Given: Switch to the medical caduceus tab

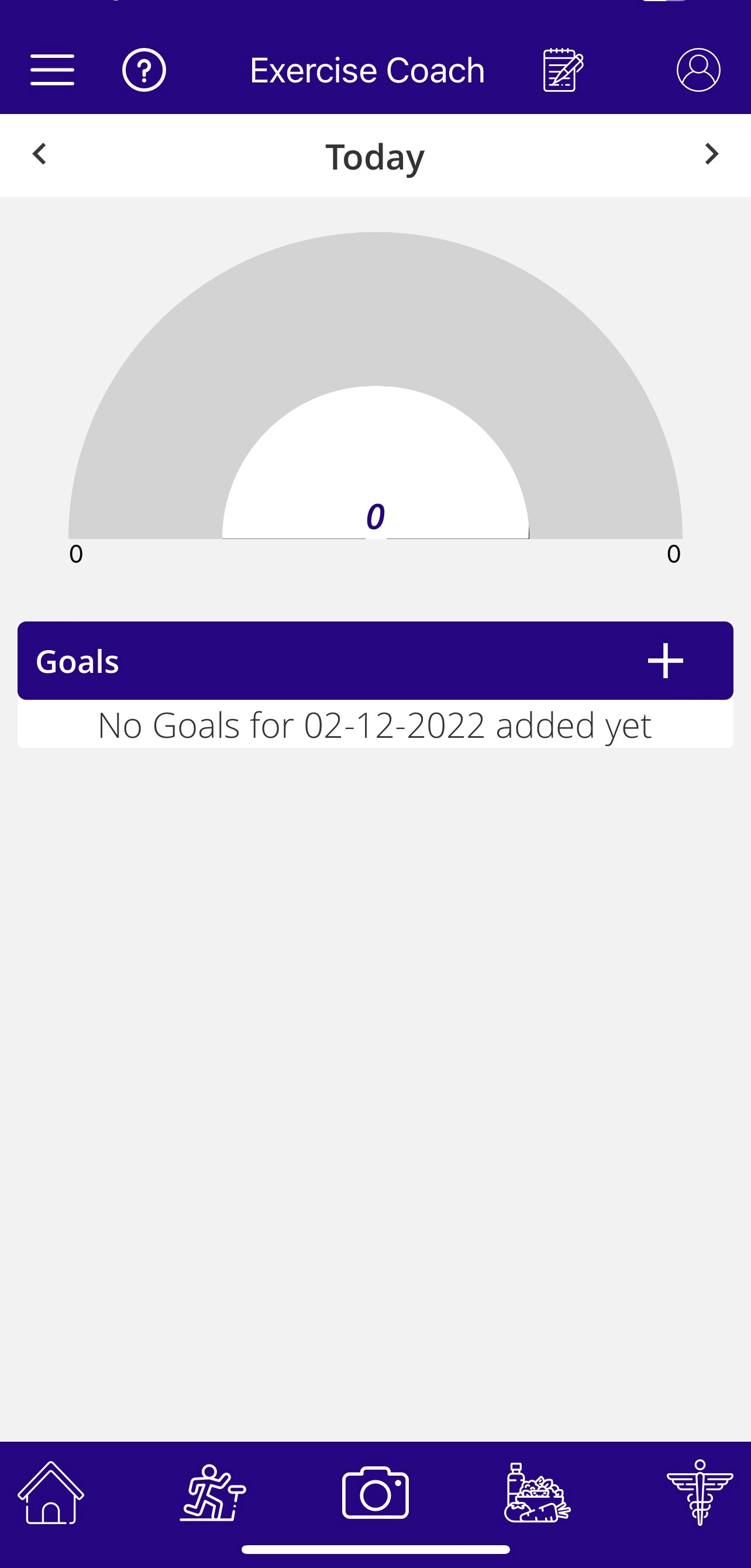Looking at the screenshot, I should [x=699, y=1493].
